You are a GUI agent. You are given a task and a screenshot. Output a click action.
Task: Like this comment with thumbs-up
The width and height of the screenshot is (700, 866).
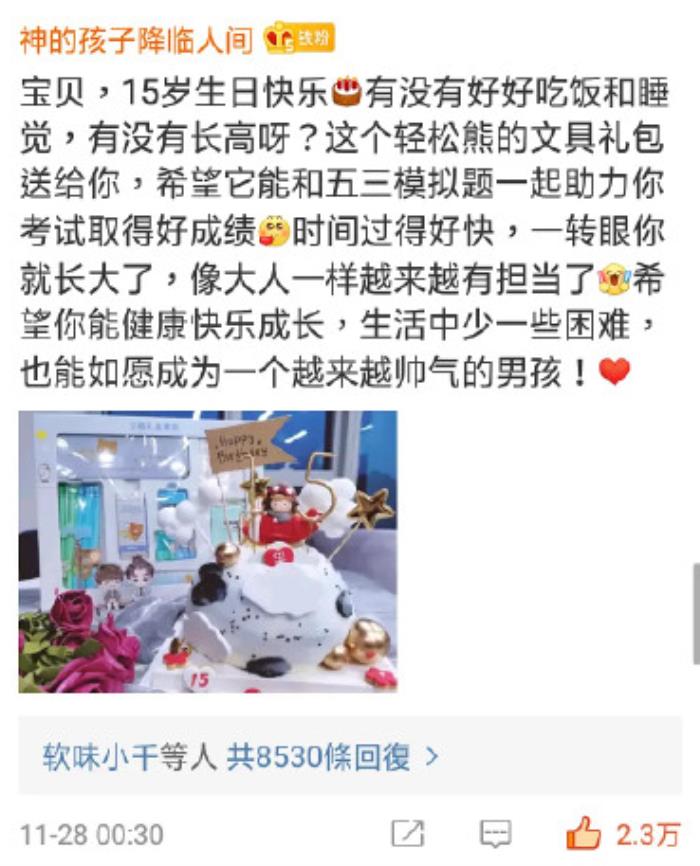(585, 833)
